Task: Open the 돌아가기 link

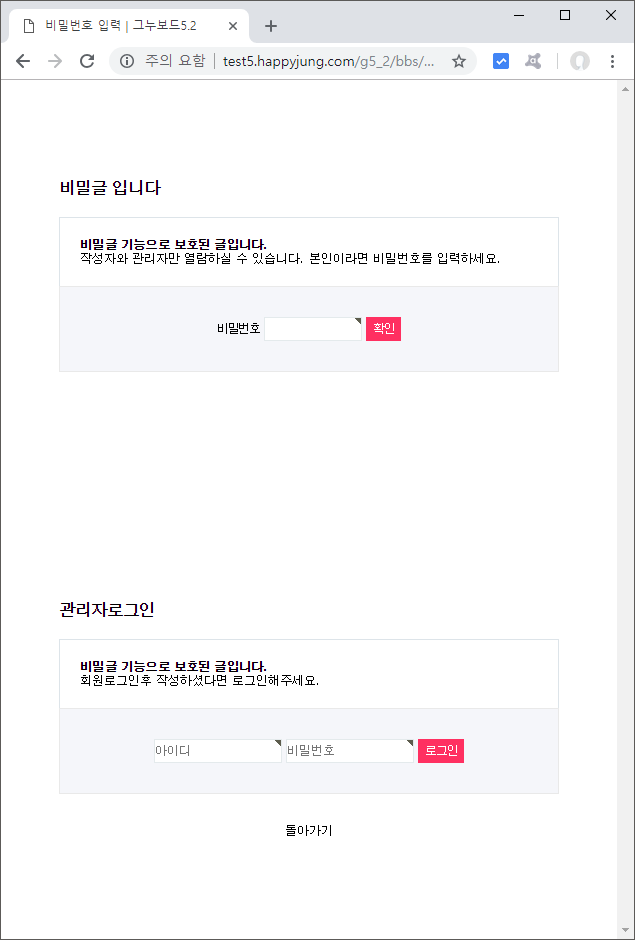Action: point(309,830)
